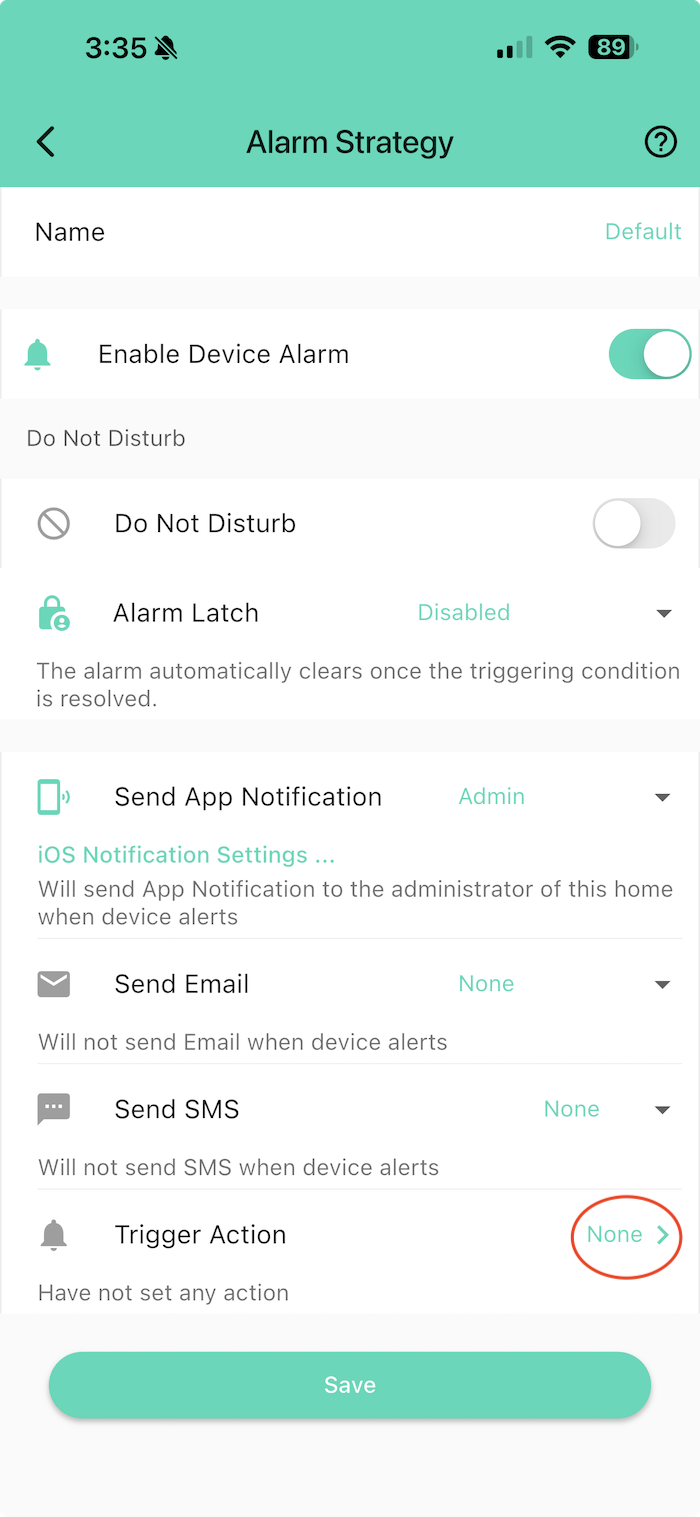Expand the Alarm Latch dropdown
700x1517 pixels.
pyautogui.click(x=663, y=613)
